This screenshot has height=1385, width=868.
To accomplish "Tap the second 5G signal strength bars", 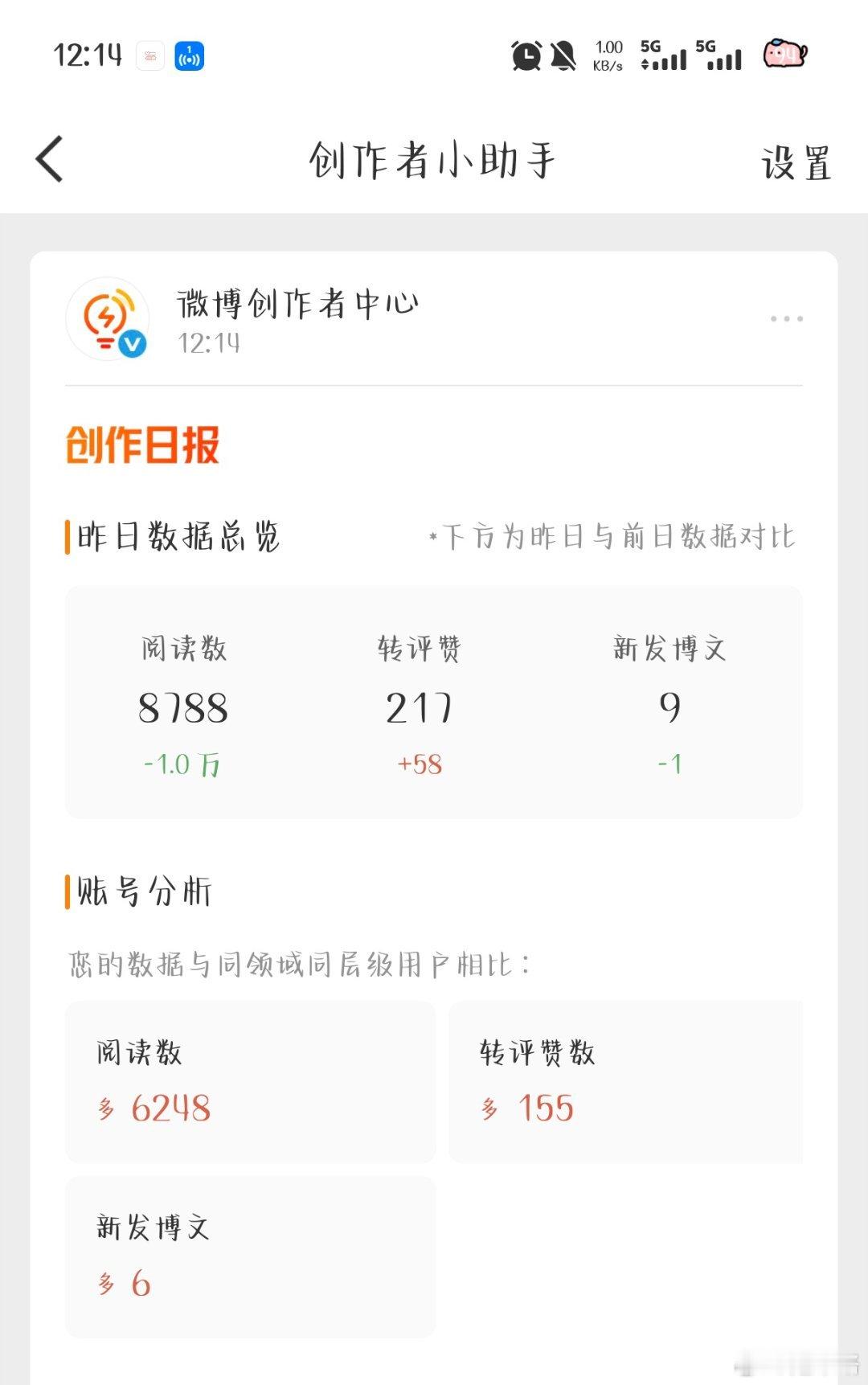I will pos(720,58).
